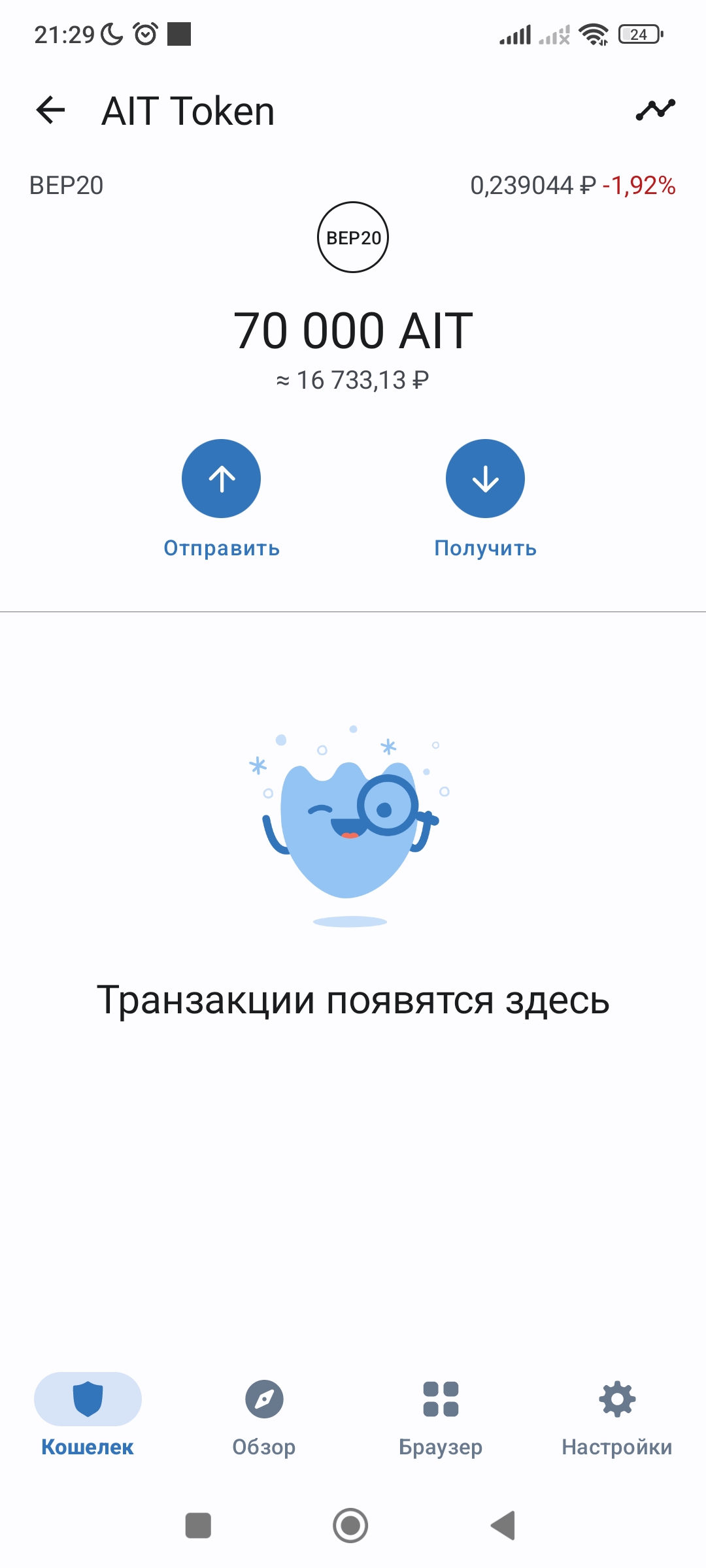Switch to the Браузер tab
This screenshot has width=706, height=1568.
(439, 1446)
